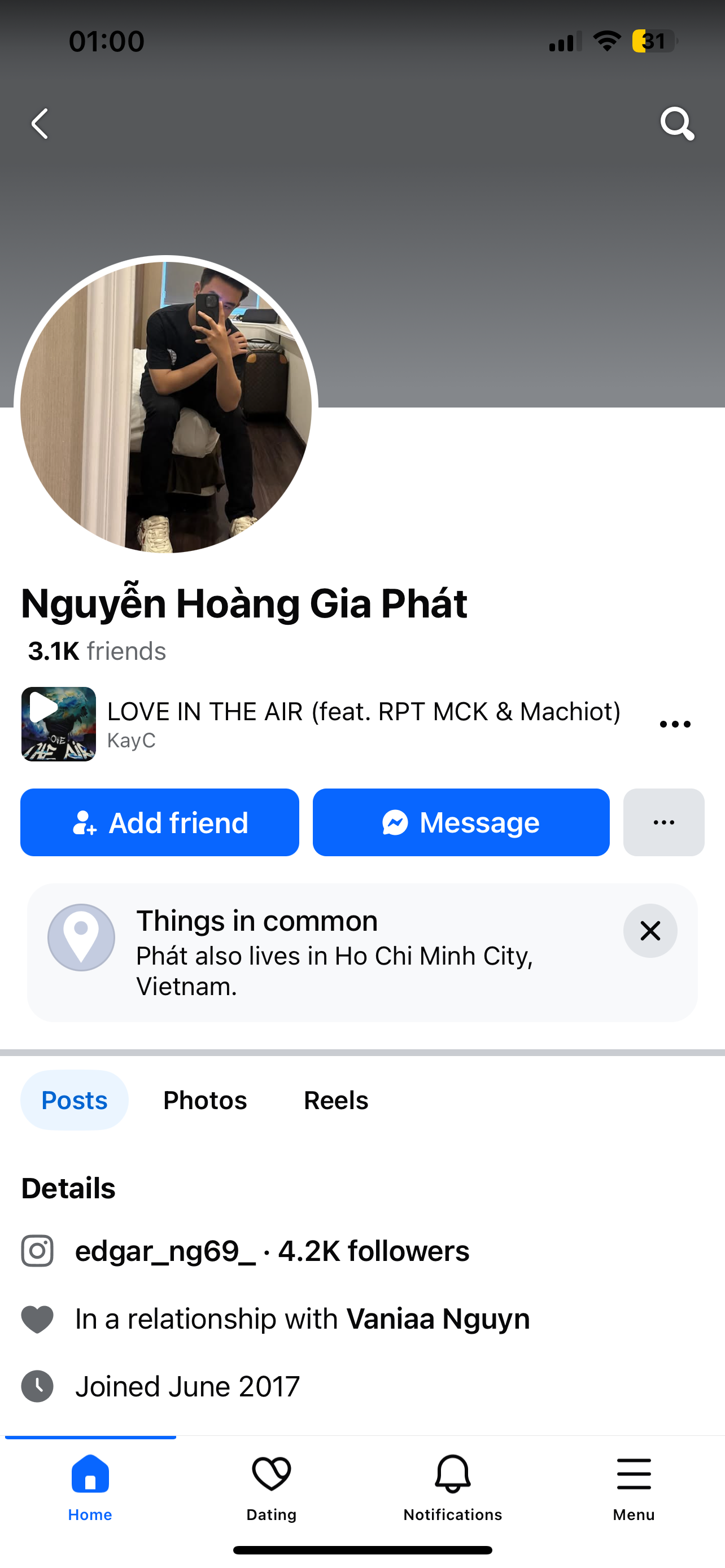This screenshot has height=1568, width=725.
Task: Open the 3.1K friends list
Action: click(97, 651)
